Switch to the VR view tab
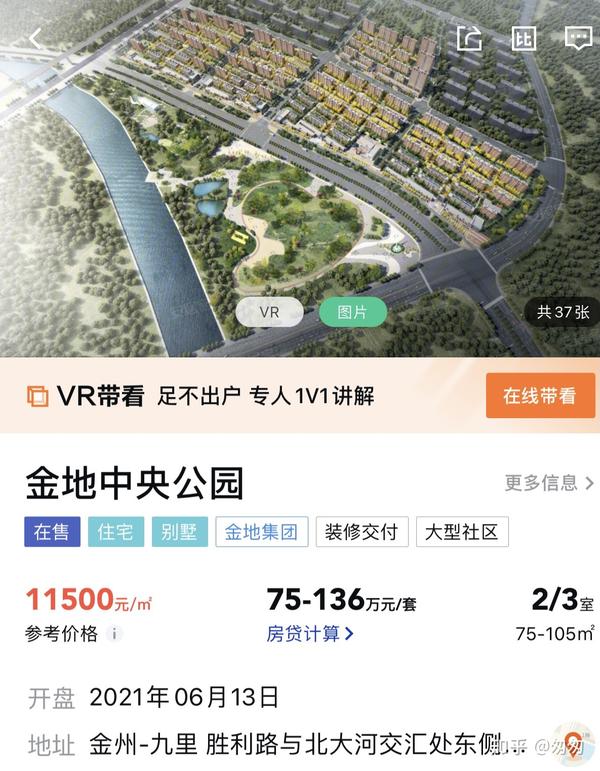This screenshot has height=771, width=600. (x=269, y=312)
